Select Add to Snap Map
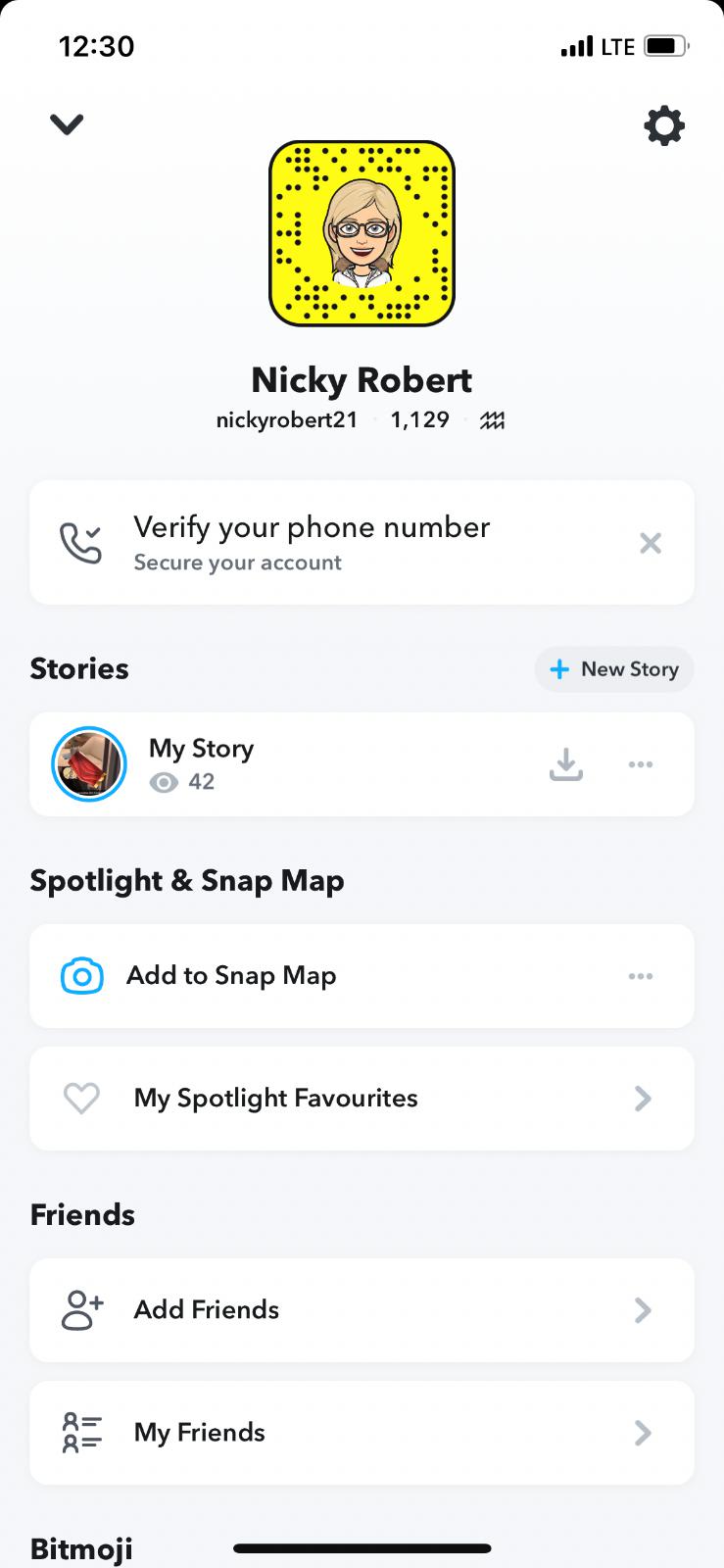Screen dimensions: 724x1568 231,976
